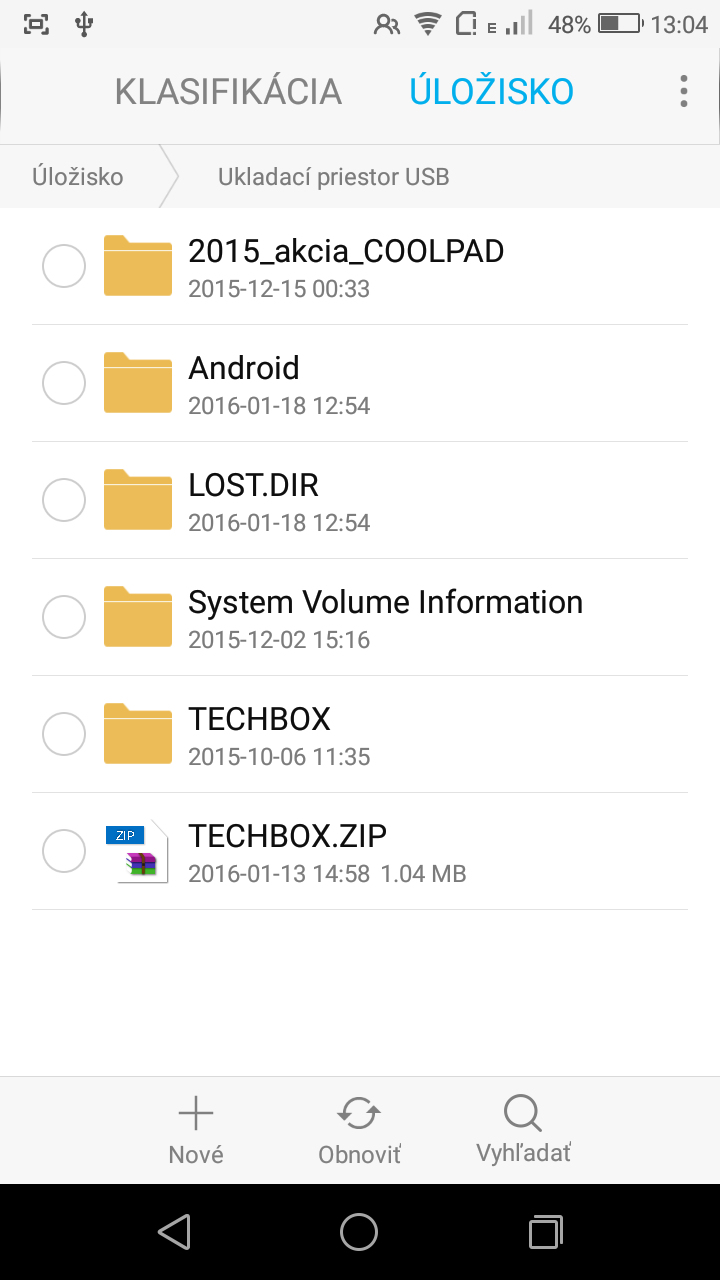The image size is (720, 1280).
Task: Switch to the KLASIFIKÁCIA tab
Action: coord(228,91)
